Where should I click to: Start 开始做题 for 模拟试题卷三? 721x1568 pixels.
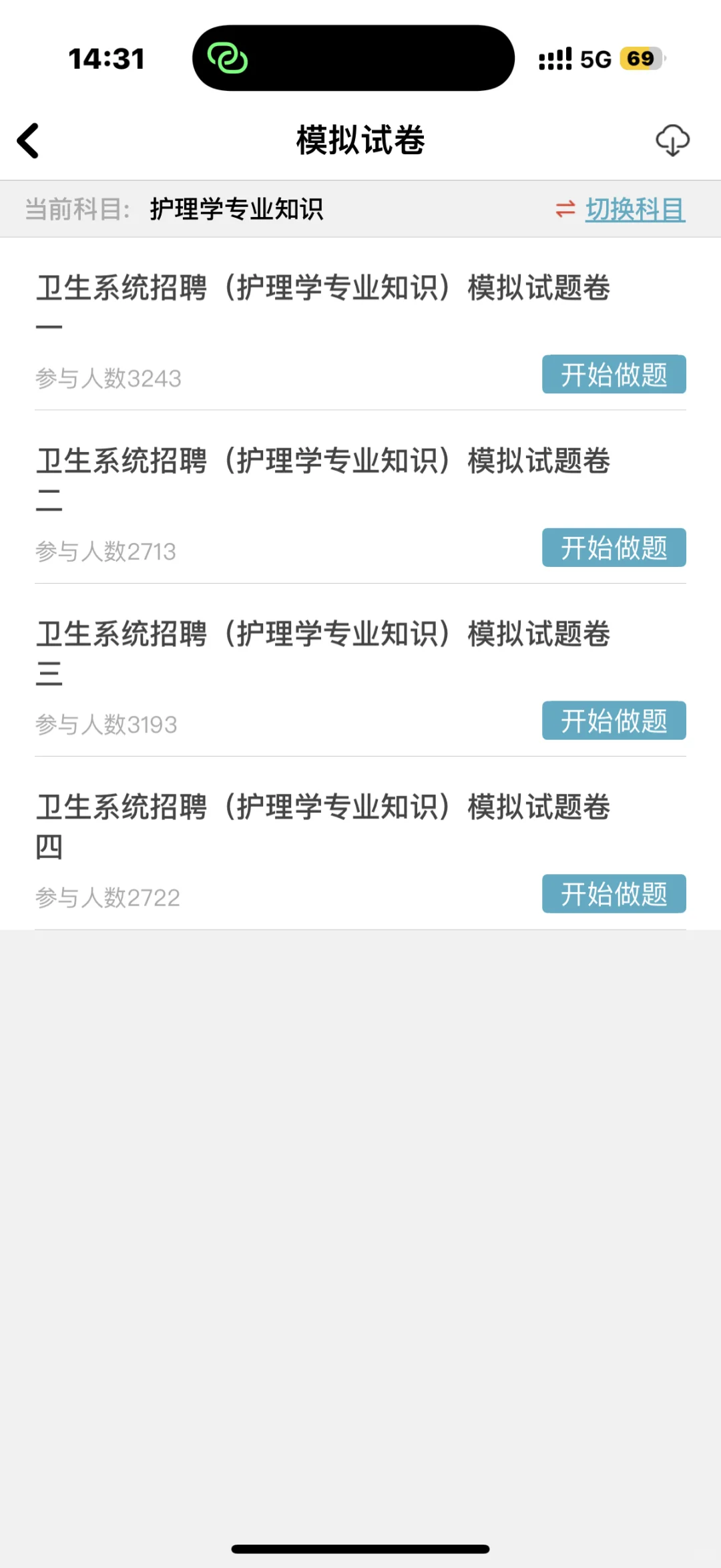[x=614, y=721]
